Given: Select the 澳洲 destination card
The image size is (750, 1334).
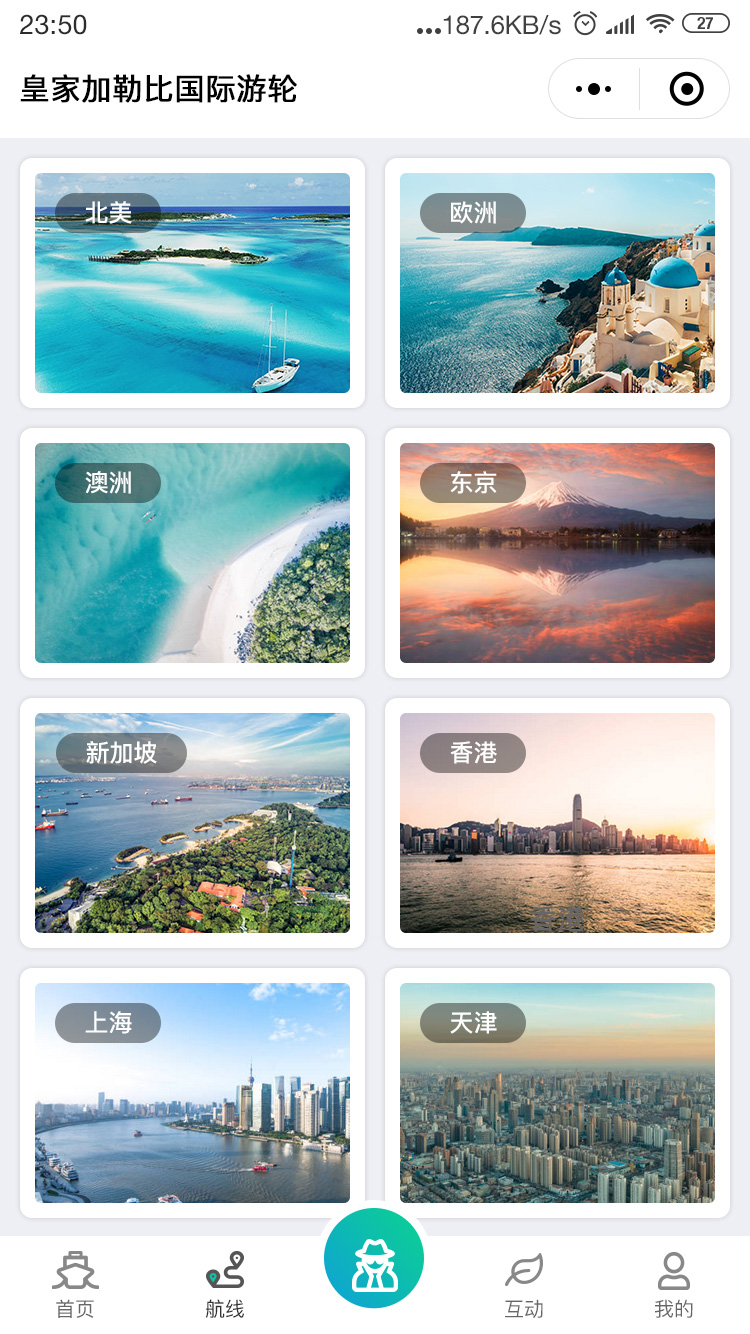Looking at the screenshot, I should 192,553.
